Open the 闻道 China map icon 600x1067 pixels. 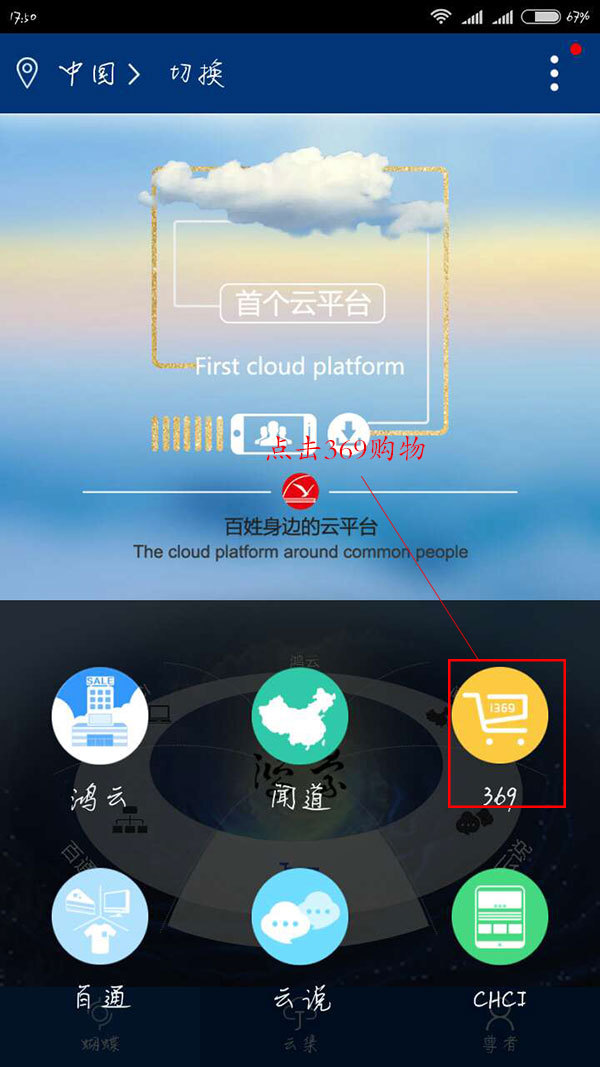click(300, 716)
